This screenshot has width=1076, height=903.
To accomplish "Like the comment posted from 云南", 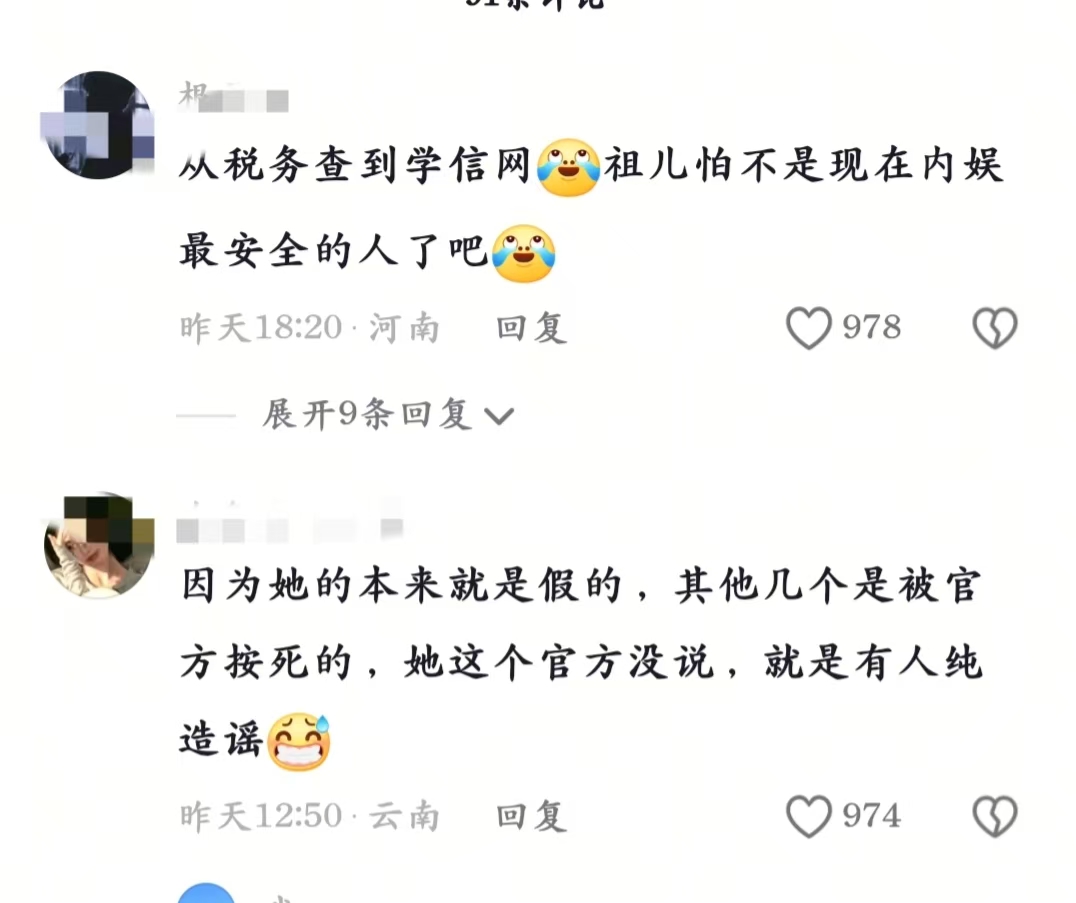I will pyautogui.click(x=809, y=816).
